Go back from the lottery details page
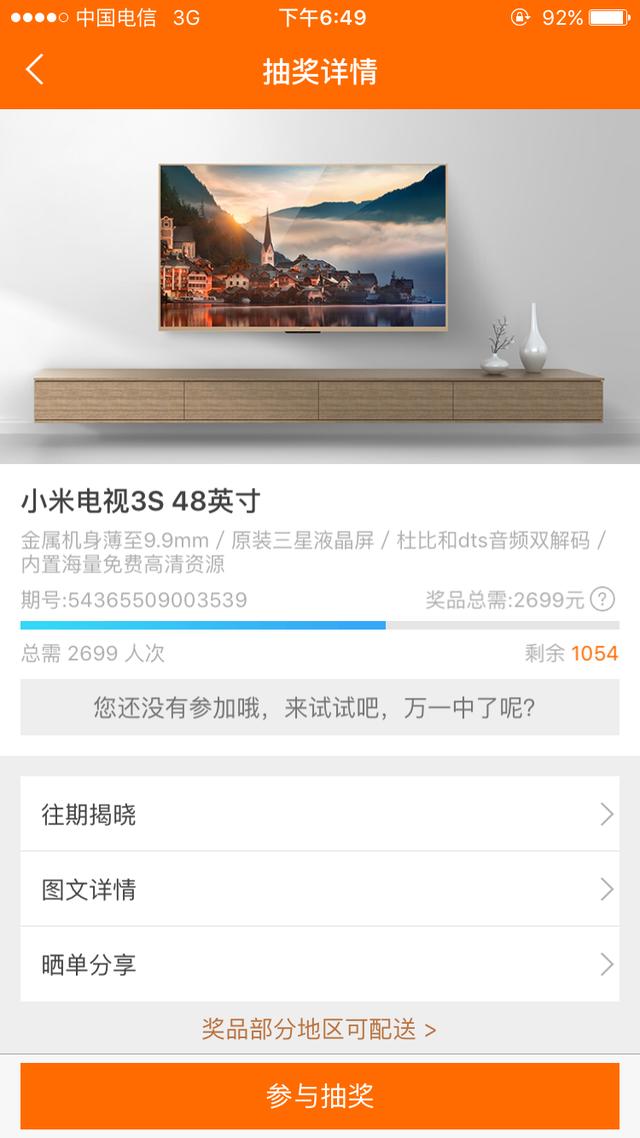 point(35,70)
